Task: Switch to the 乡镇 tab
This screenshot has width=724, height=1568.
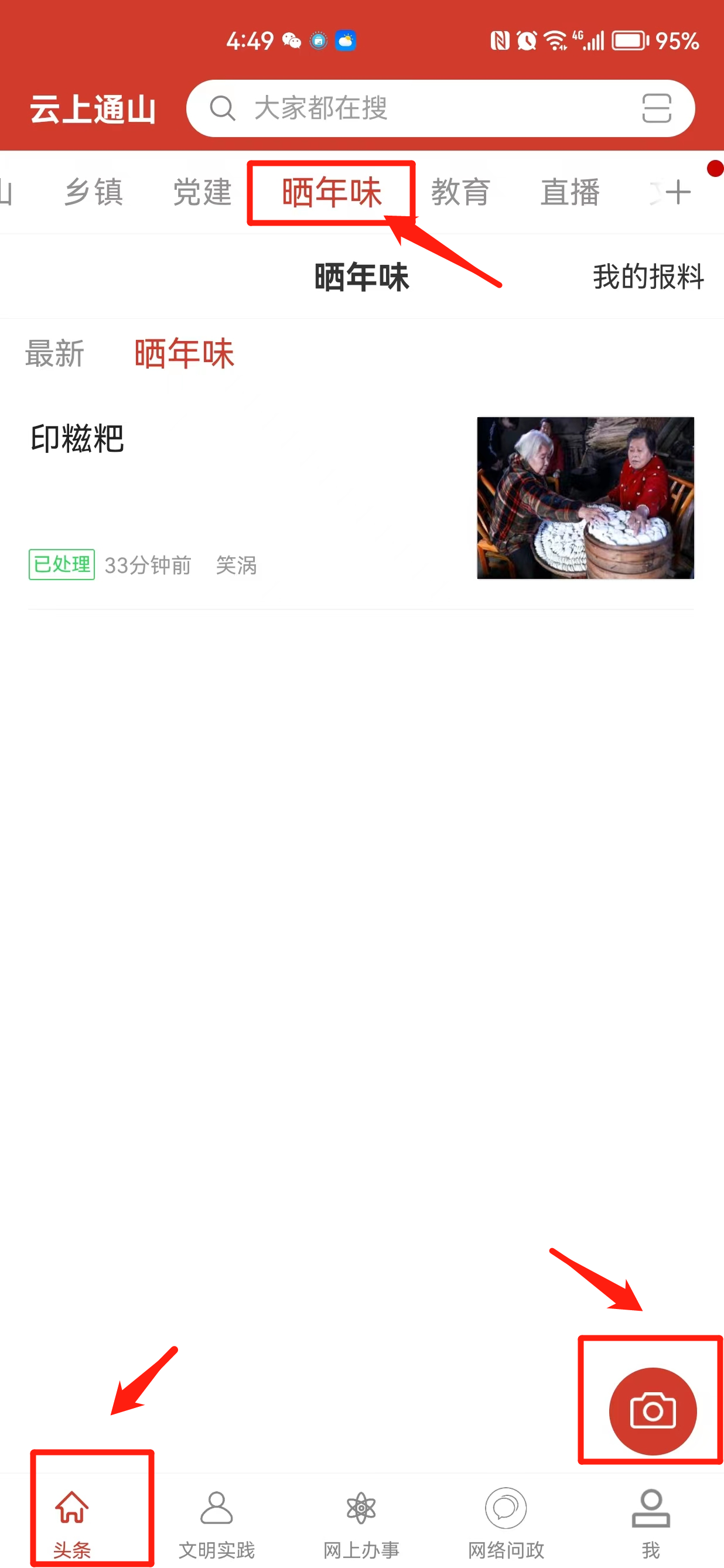Action: 94,192
